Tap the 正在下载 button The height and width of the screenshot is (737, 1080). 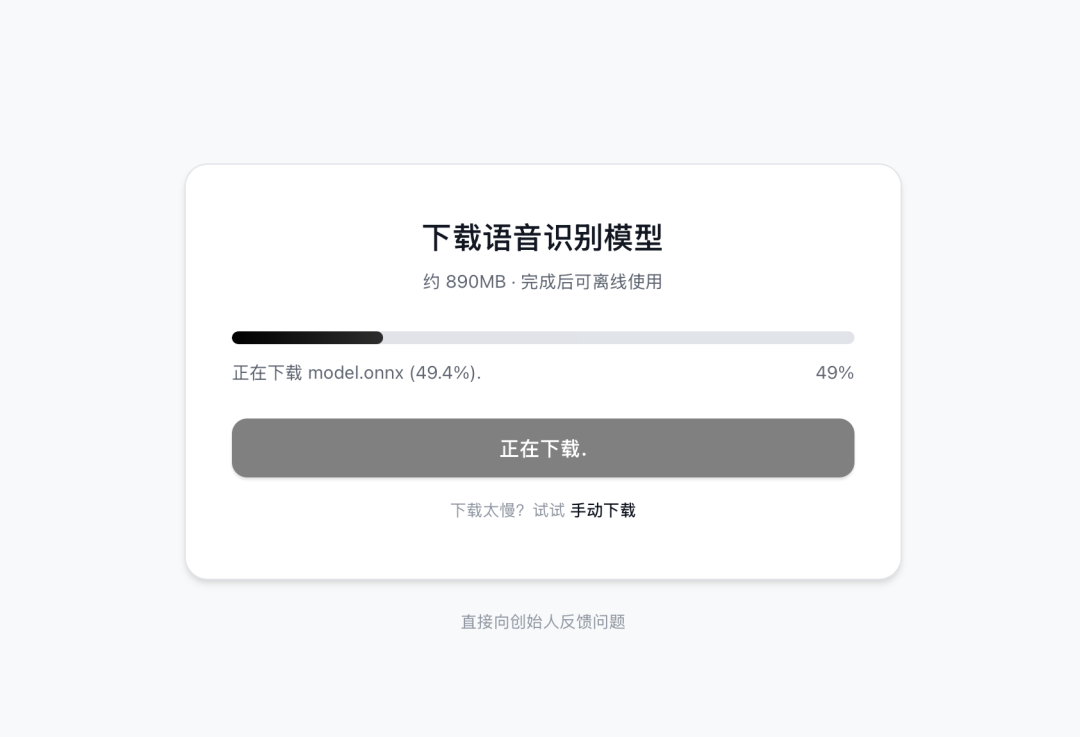(543, 448)
